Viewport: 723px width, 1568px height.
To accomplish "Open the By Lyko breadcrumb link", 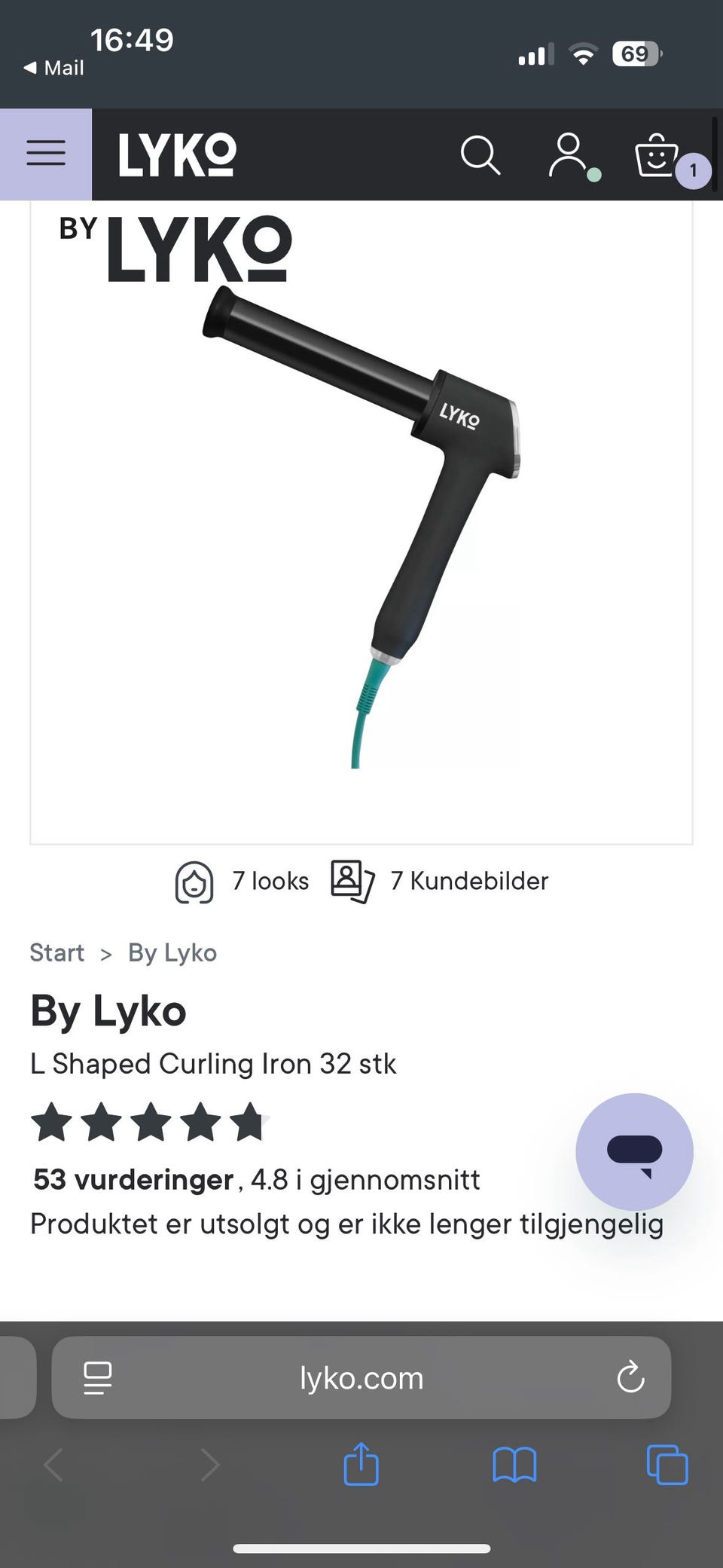I will coord(172,953).
